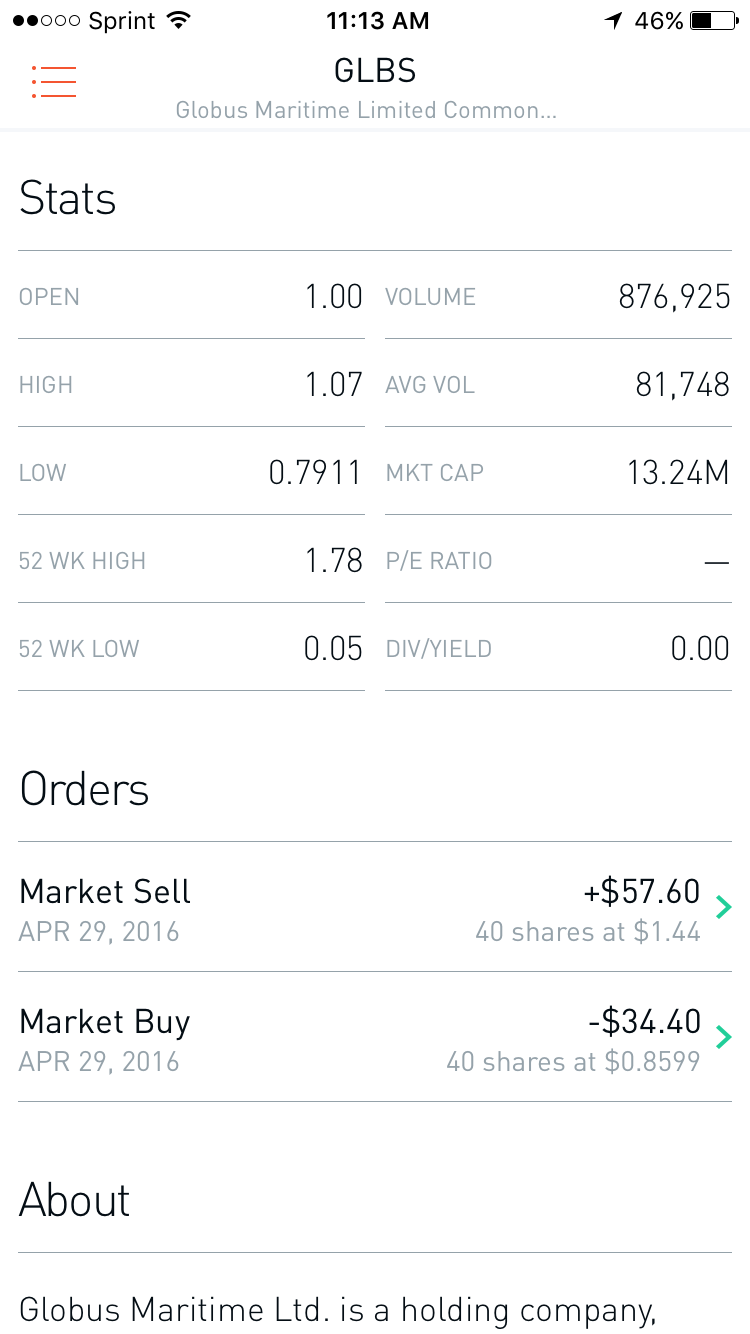Open the list menu icon
The height and width of the screenshot is (1334, 750).
(x=54, y=81)
